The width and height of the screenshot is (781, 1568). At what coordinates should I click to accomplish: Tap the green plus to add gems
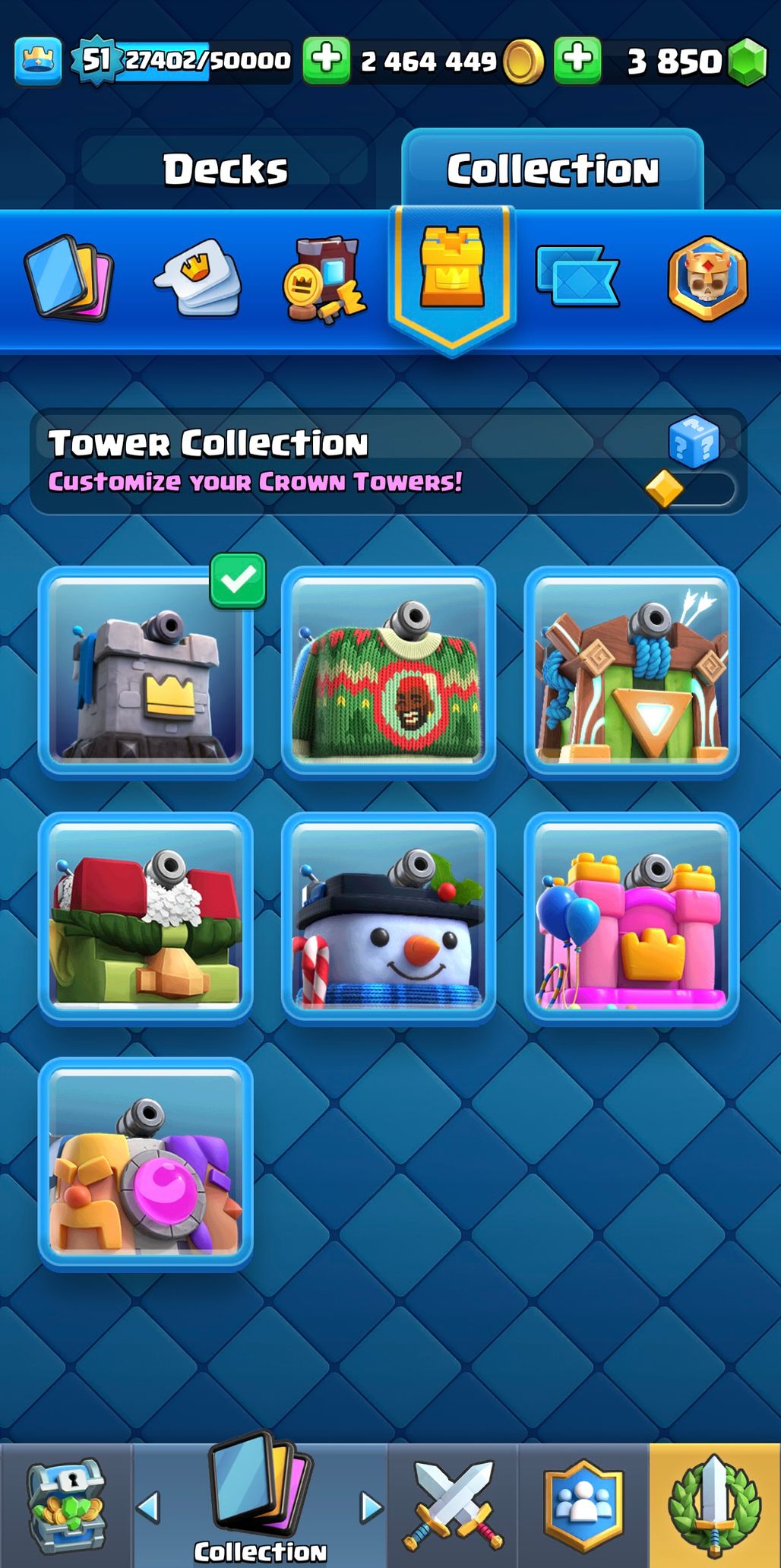click(x=577, y=59)
